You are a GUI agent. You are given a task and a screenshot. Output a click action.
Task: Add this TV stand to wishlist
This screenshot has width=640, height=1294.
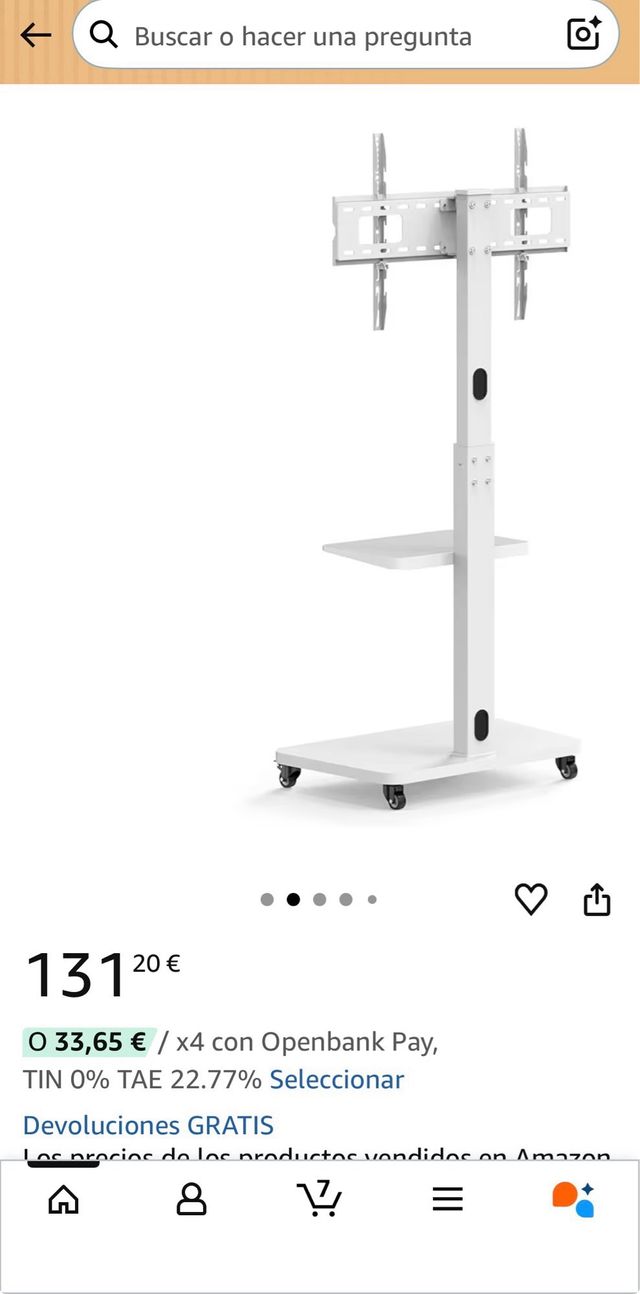click(x=531, y=899)
